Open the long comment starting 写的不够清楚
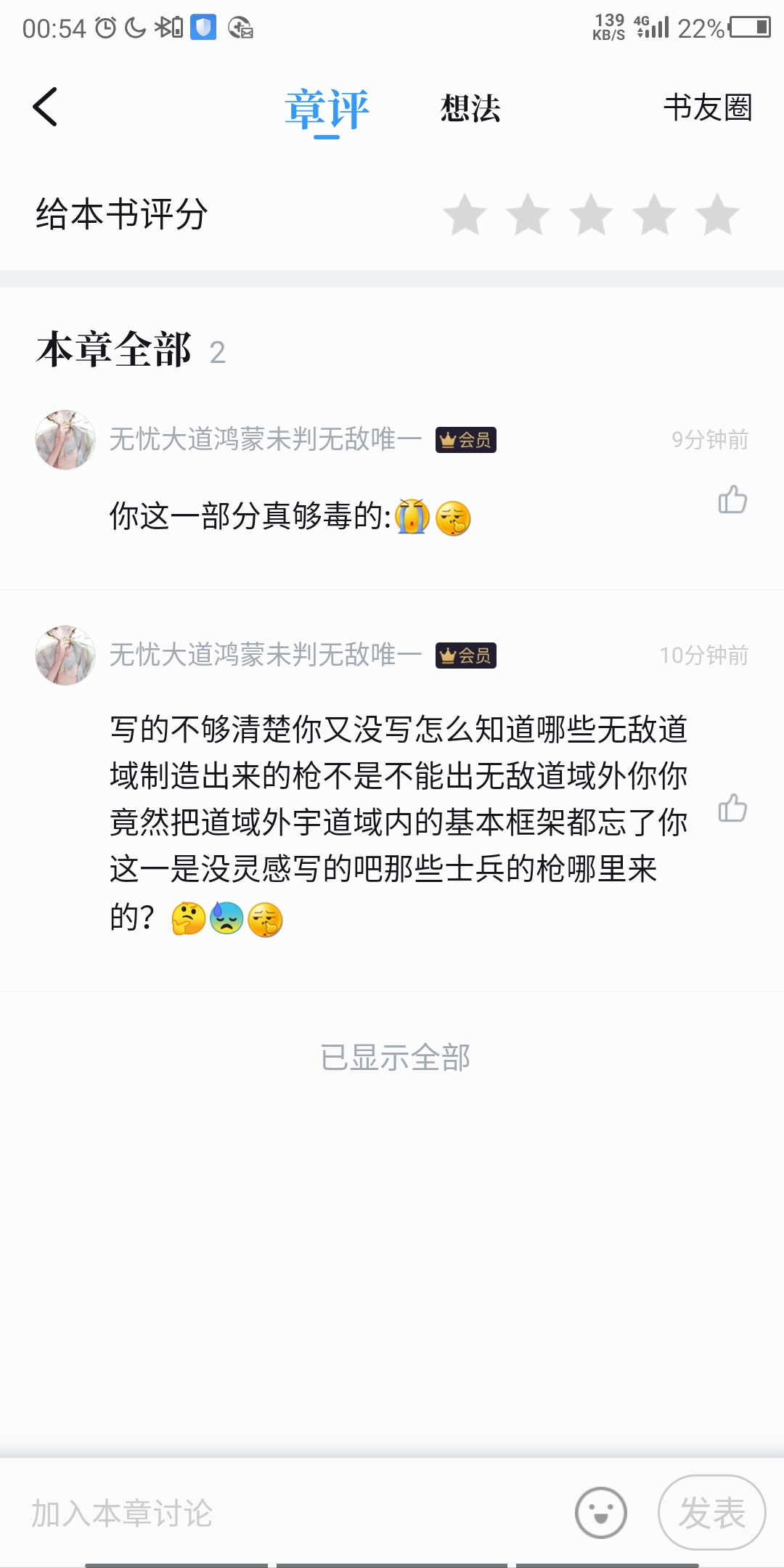The image size is (784, 1568). pos(399,823)
